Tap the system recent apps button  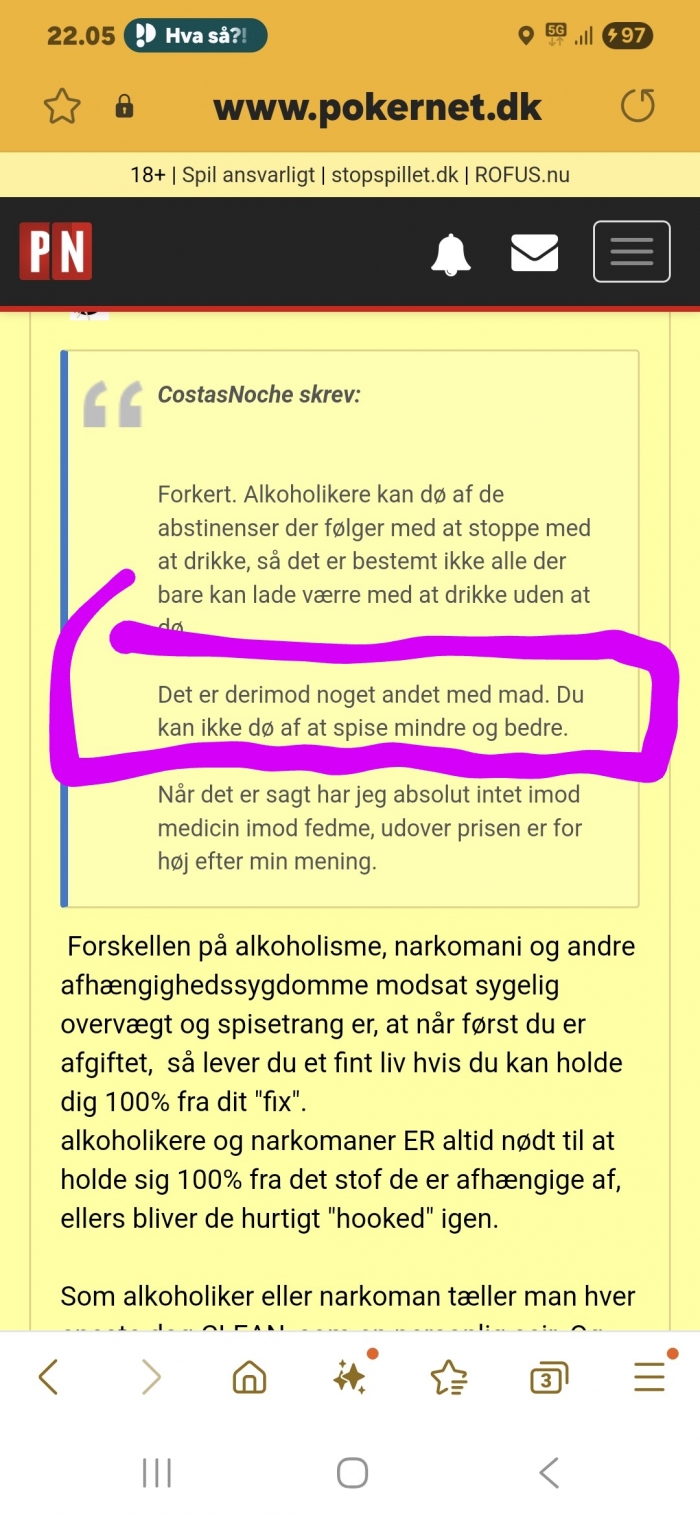tap(157, 1472)
